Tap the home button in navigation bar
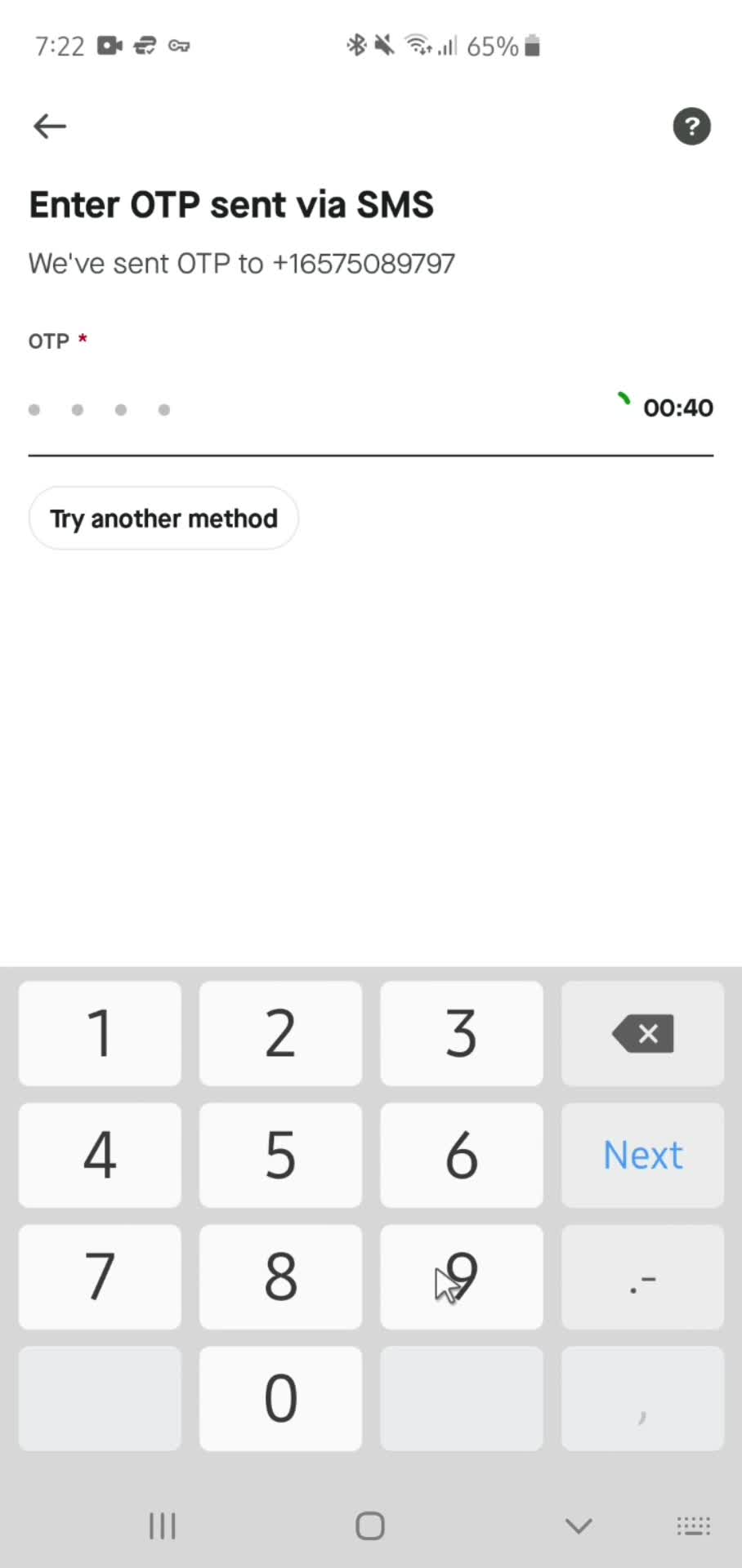742x1568 pixels. click(369, 1526)
